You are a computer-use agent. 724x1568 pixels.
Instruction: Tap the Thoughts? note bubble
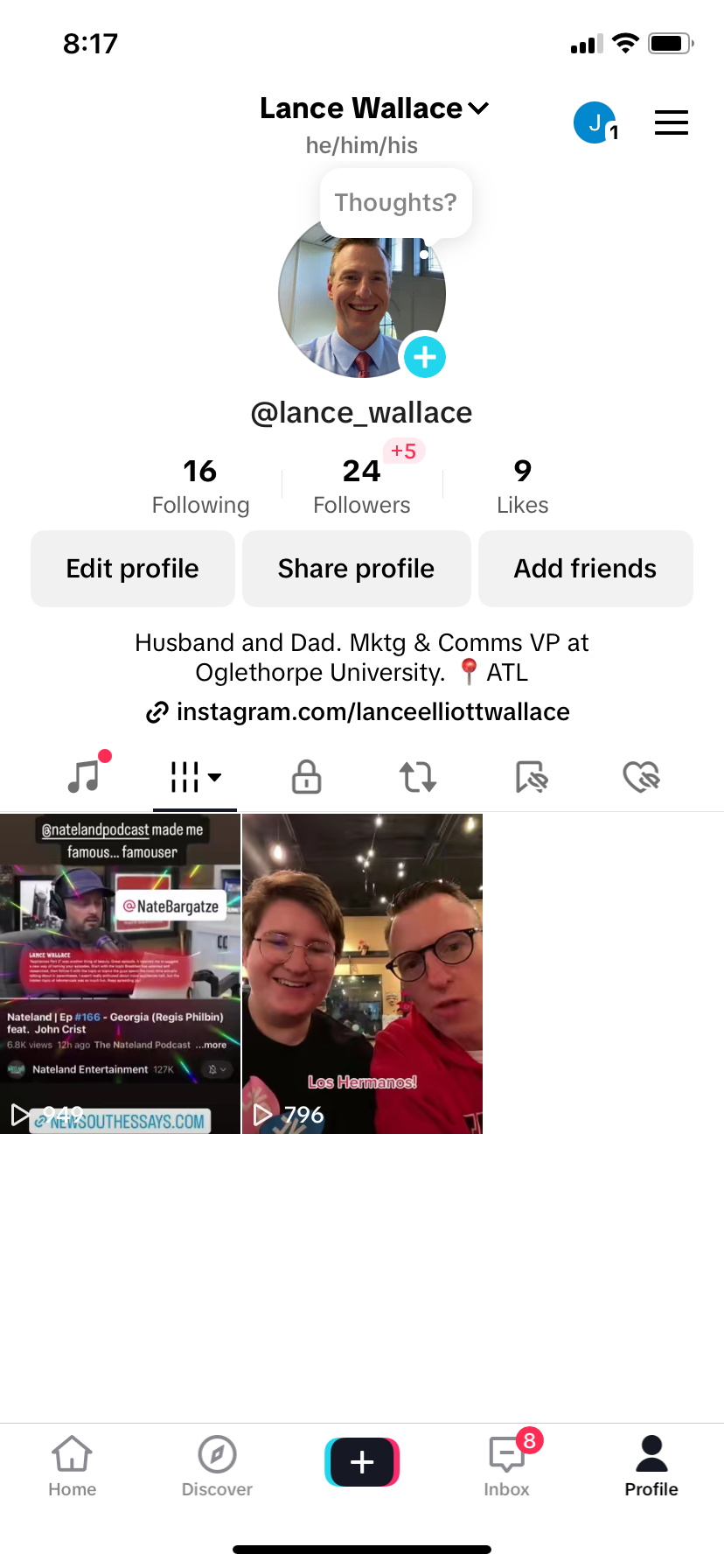pos(395,202)
